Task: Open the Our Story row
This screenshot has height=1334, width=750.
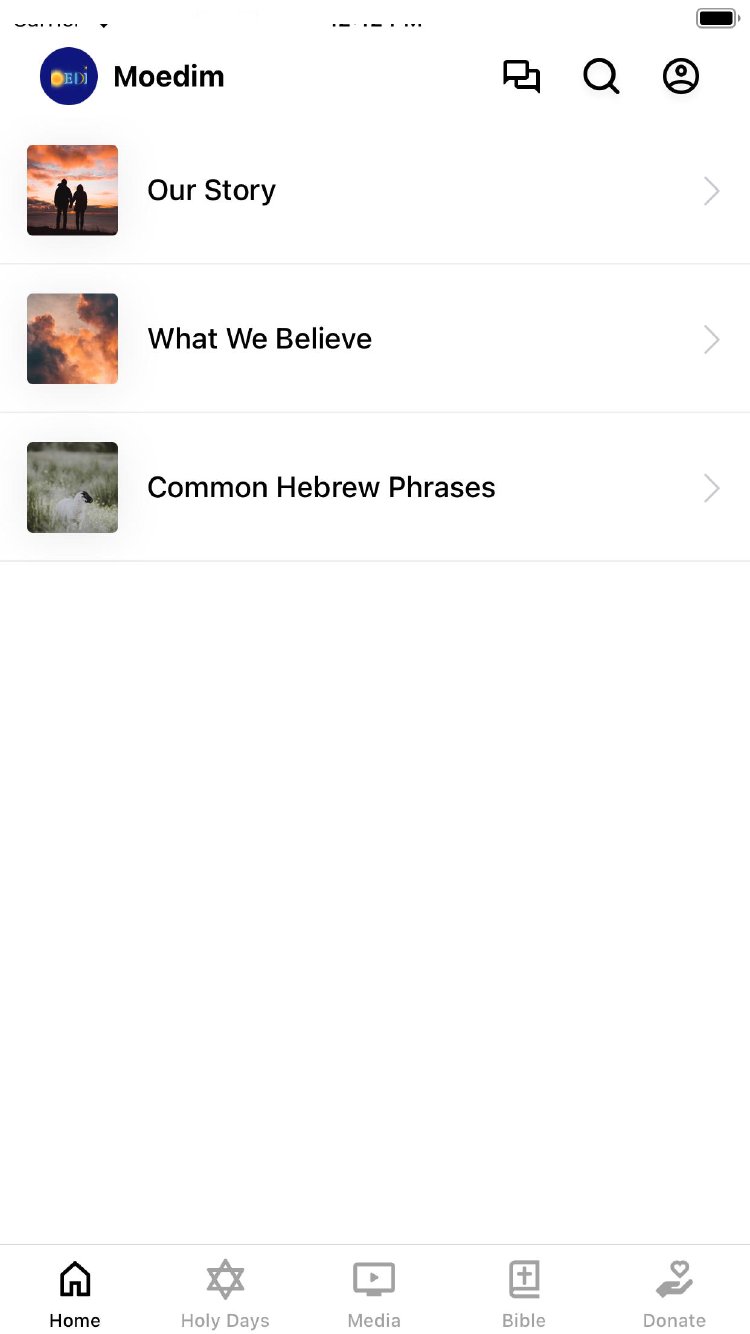Action: (x=375, y=191)
